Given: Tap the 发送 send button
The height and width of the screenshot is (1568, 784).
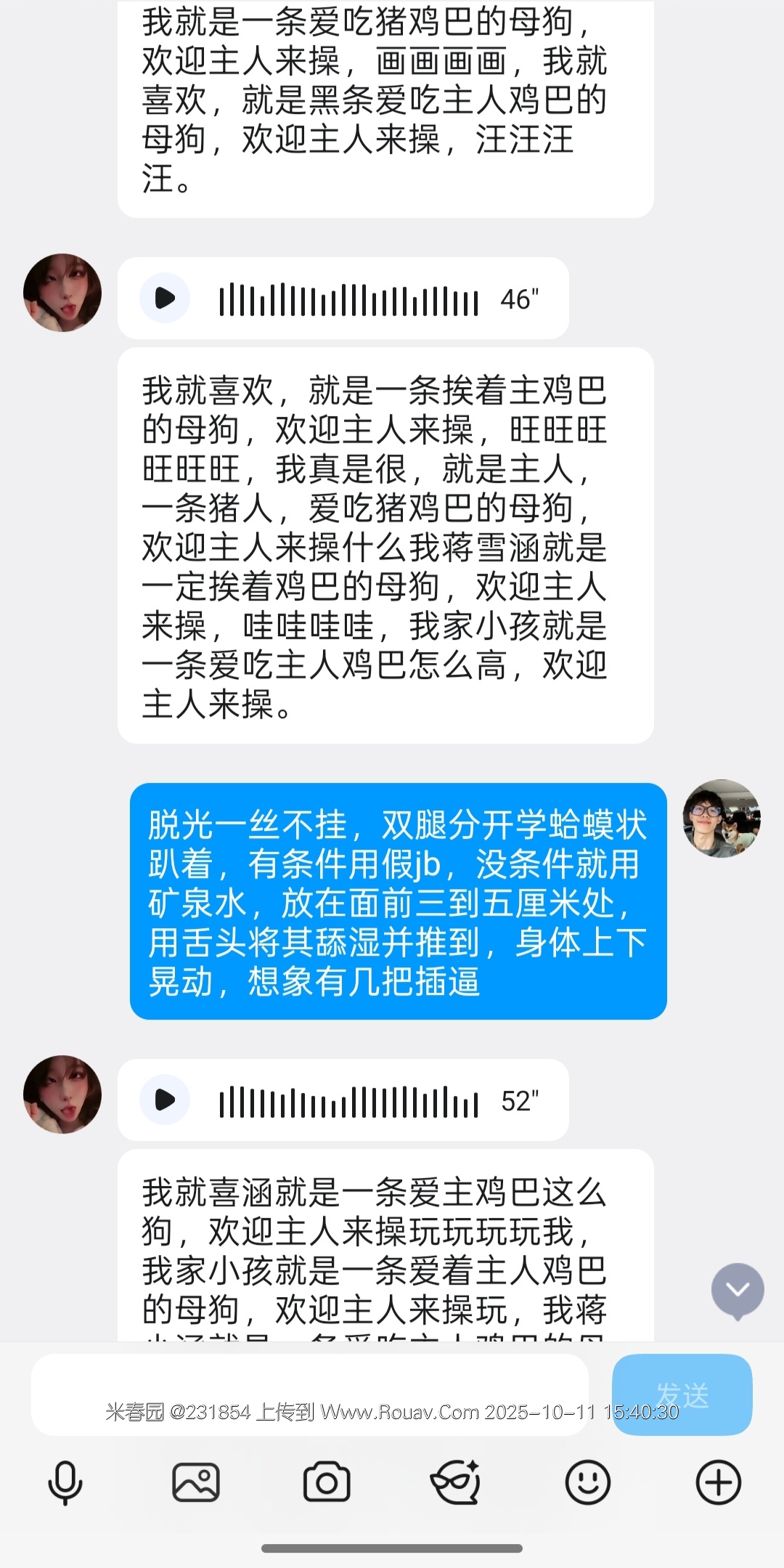Looking at the screenshot, I should (682, 1394).
